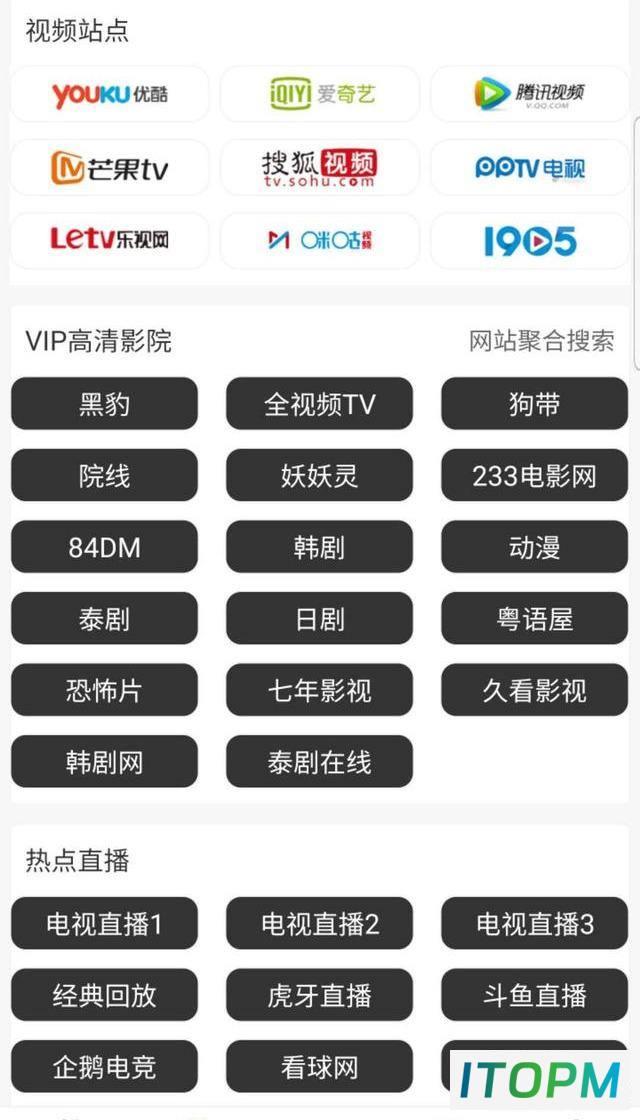Select the 黑豹 cinema button
Viewport: 640px width, 1120px height.
coord(104,404)
